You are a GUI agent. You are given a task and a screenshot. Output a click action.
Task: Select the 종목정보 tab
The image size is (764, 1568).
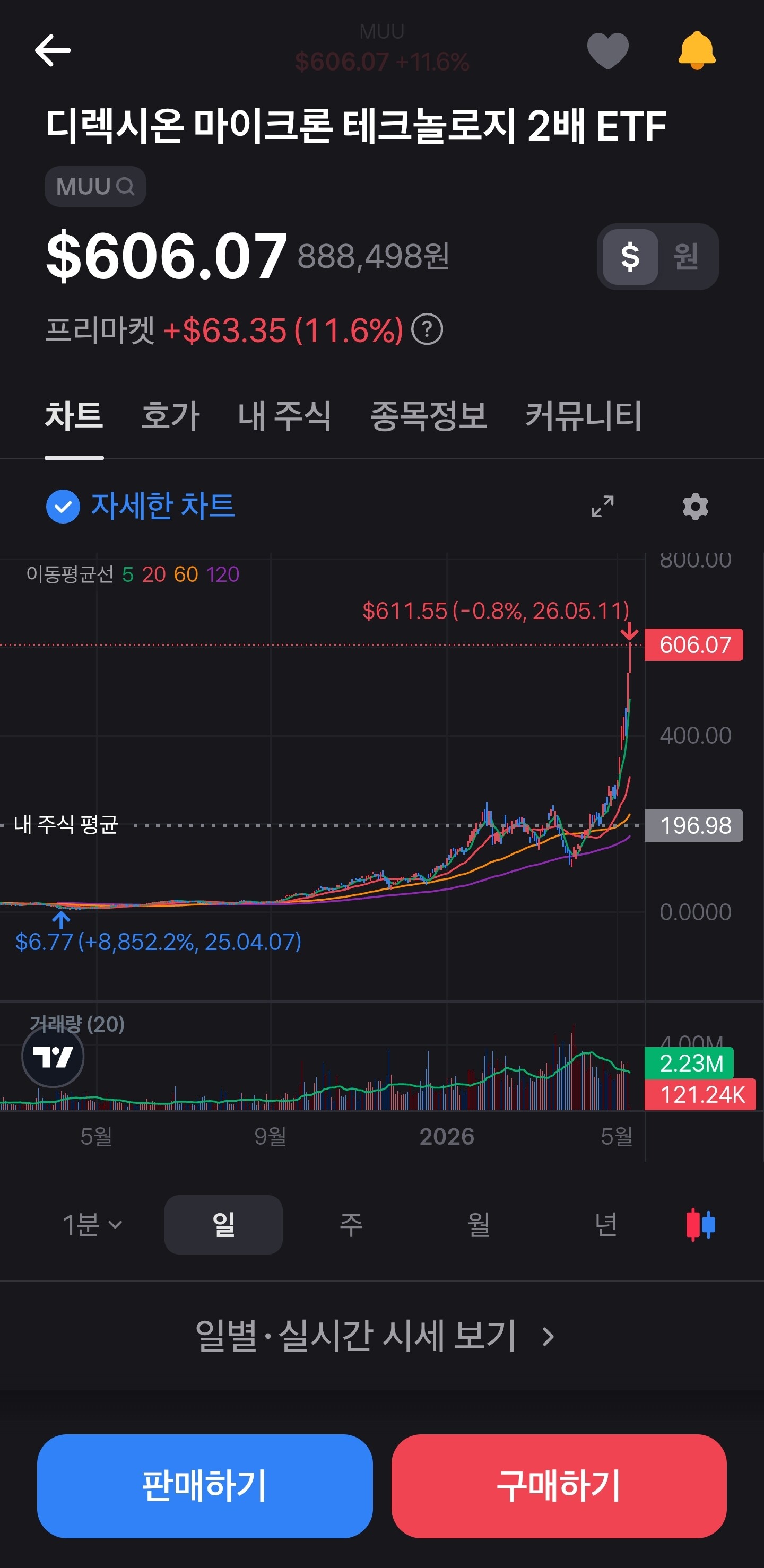[429, 416]
